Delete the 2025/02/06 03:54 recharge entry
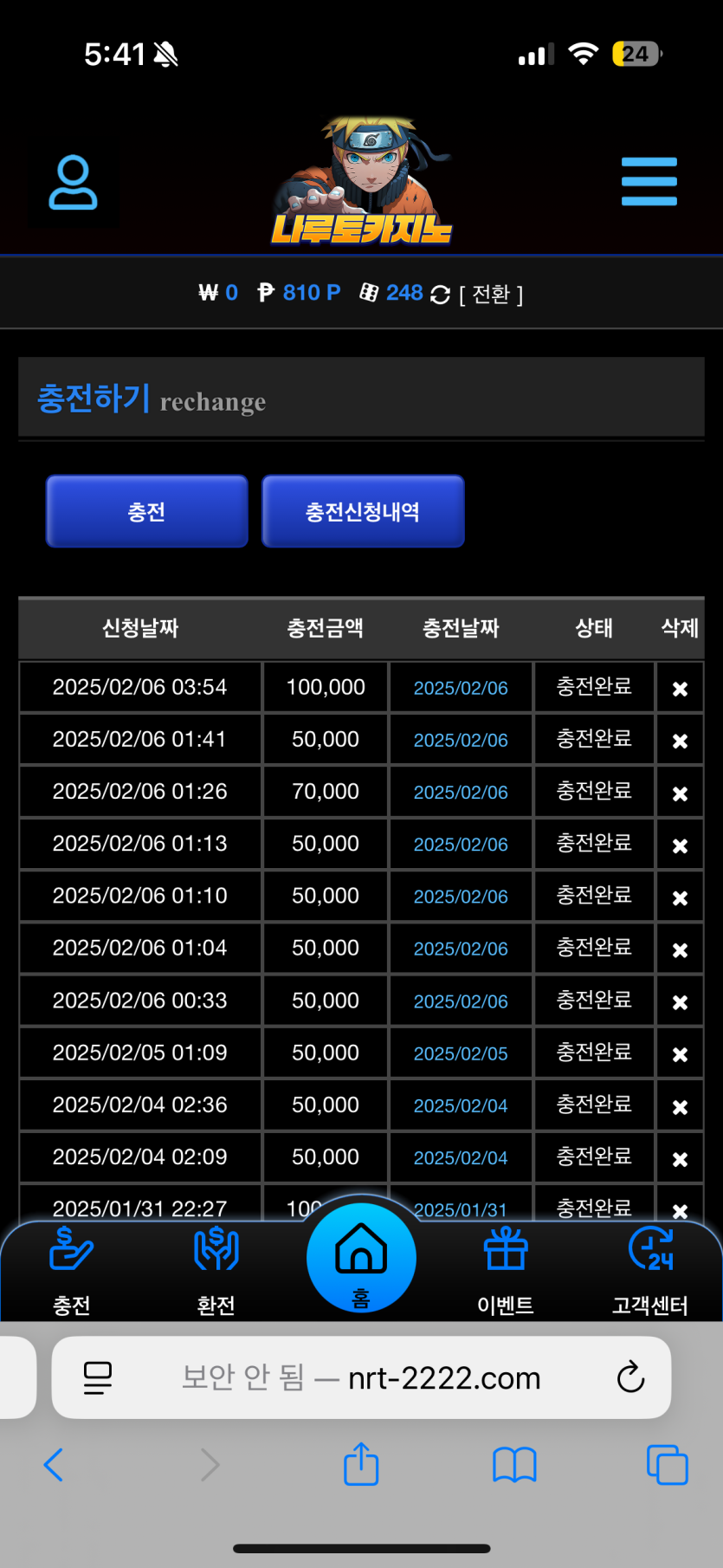 680,689
